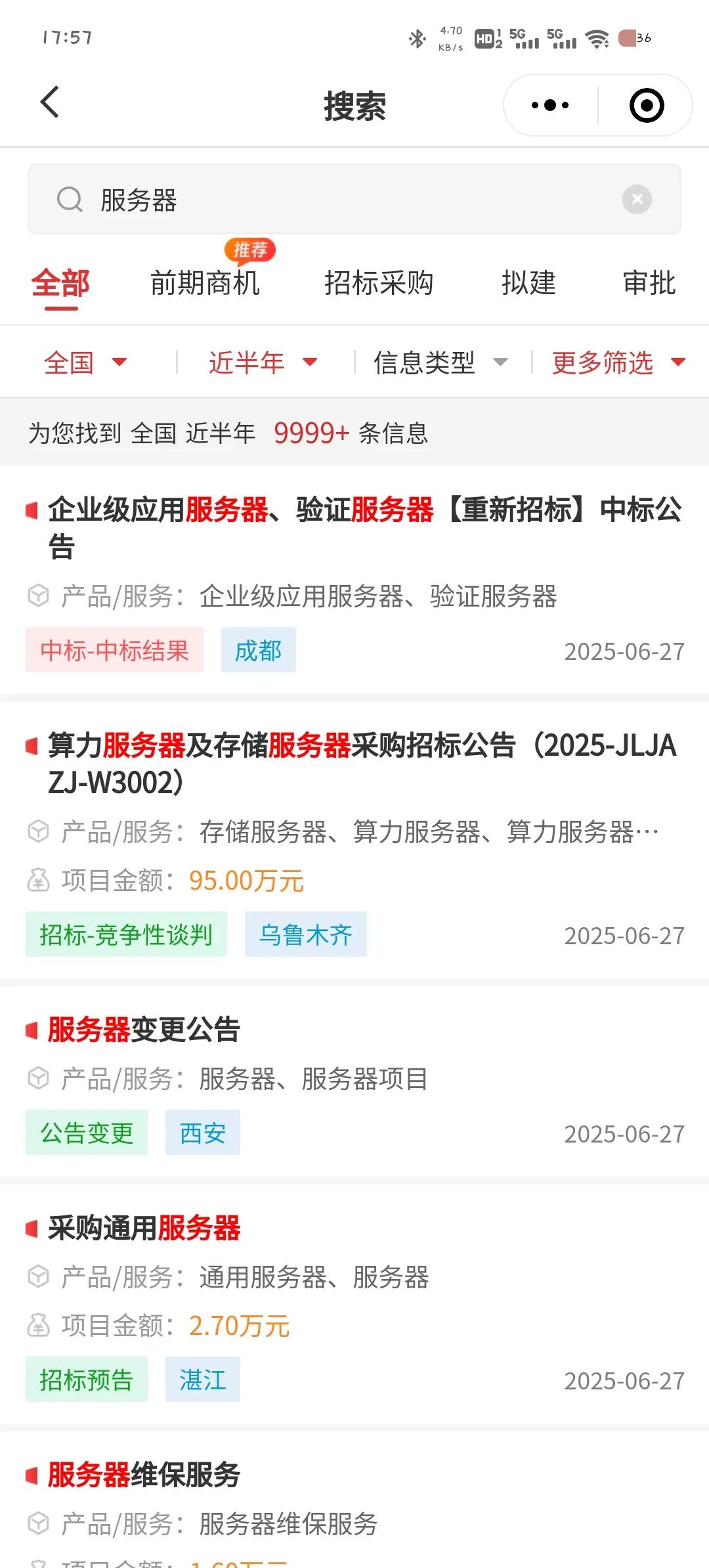The height and width of the screenshot is (1568, 709).
Task: Switch to the 招标采购 tab
Action: (379, 283)
